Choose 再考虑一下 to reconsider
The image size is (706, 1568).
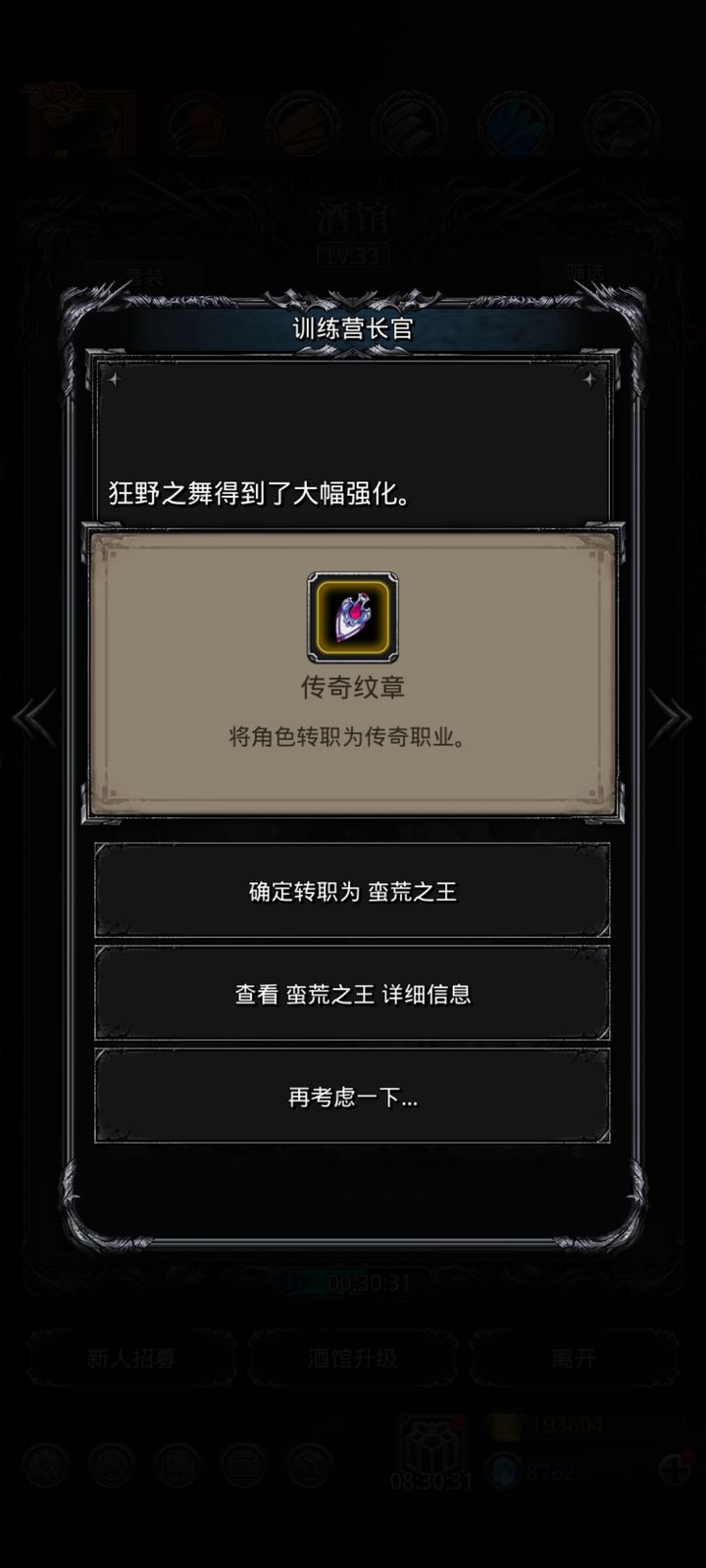pyautogui.click(x=352, y=1097)
